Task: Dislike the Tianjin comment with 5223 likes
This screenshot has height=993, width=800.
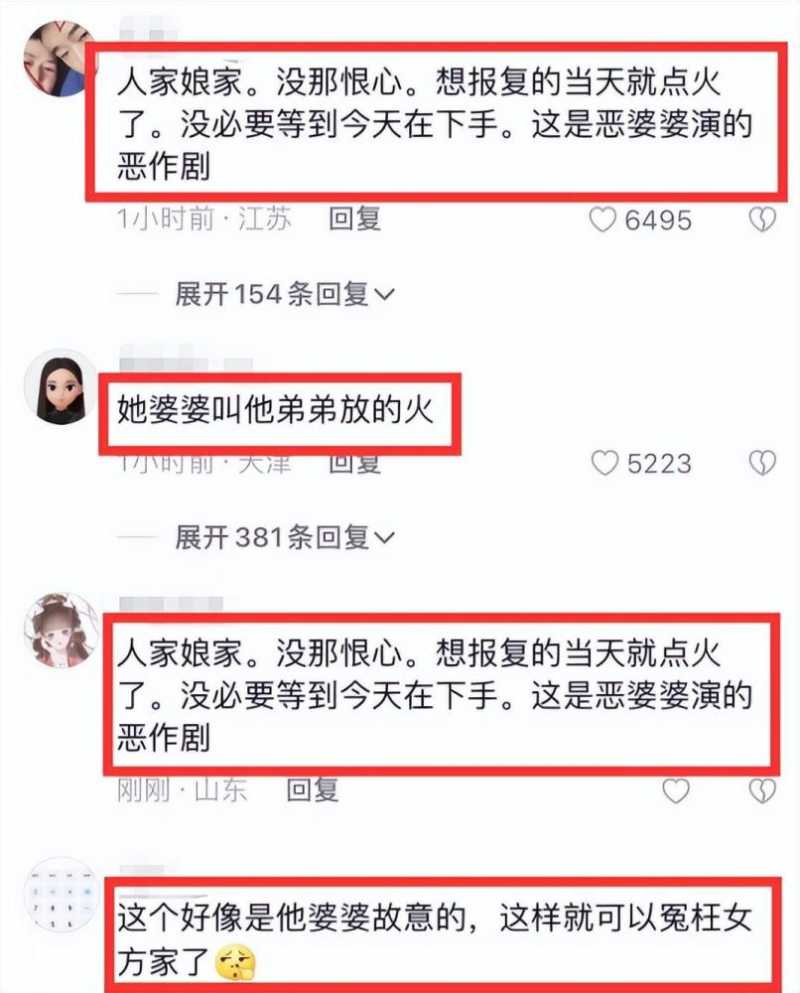Action: 763,463
